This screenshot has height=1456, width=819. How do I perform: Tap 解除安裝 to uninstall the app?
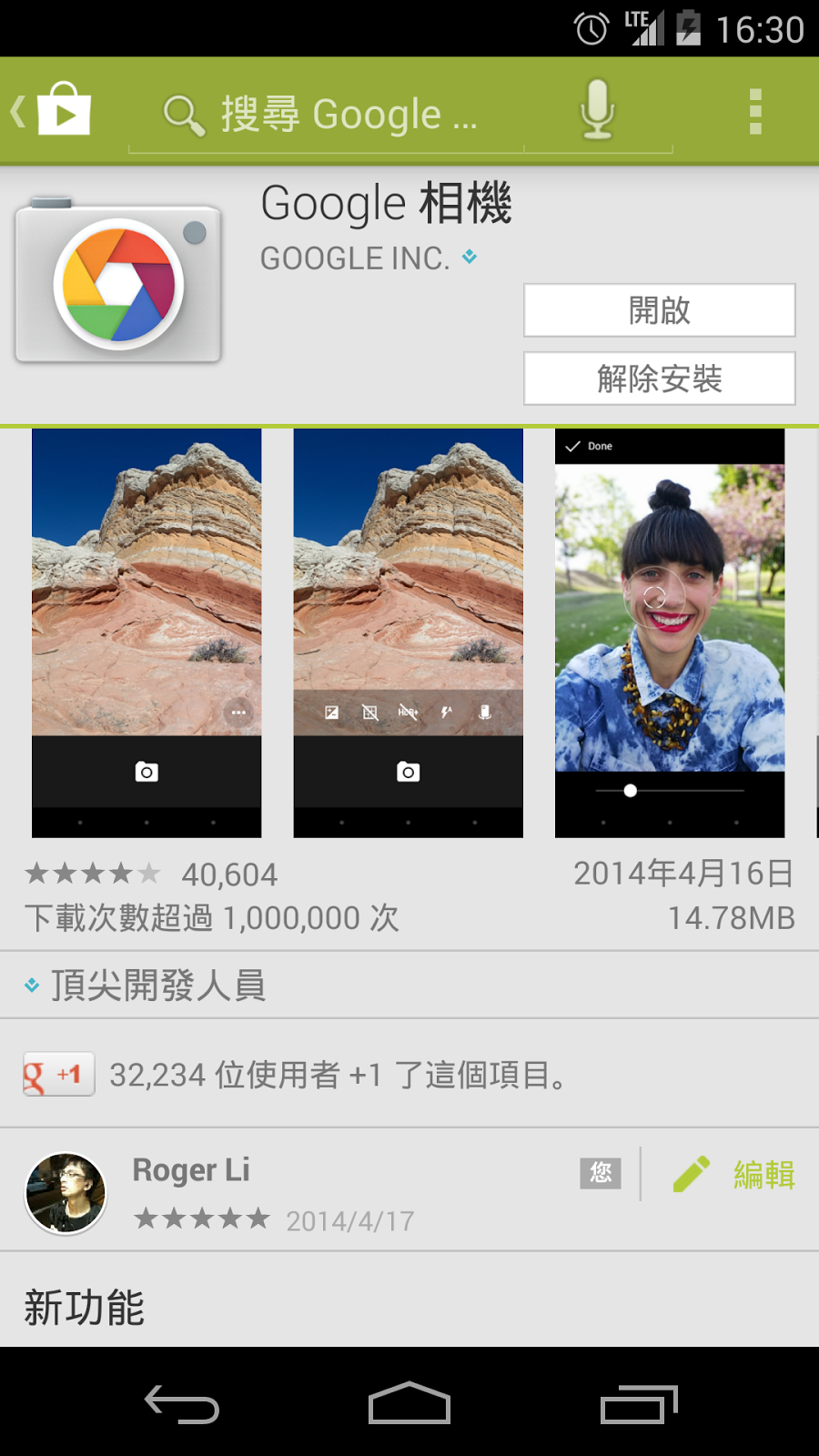pos(659,379)
